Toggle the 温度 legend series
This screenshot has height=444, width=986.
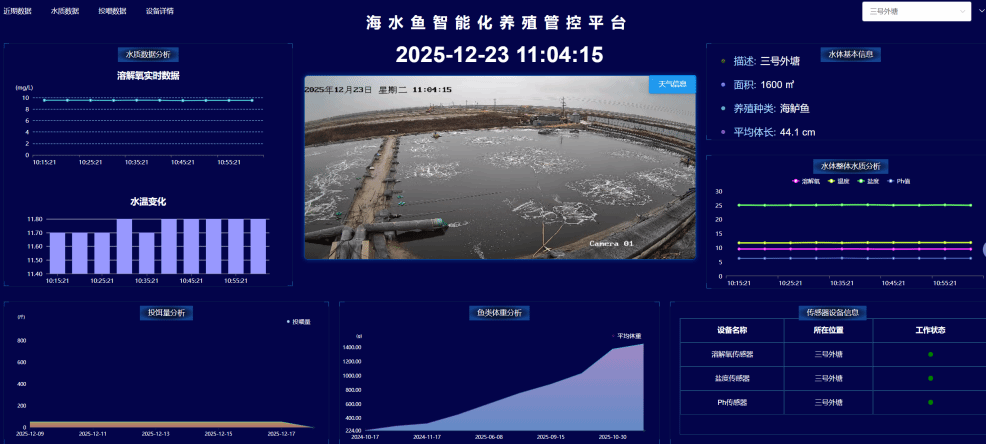tap(837, 181)
